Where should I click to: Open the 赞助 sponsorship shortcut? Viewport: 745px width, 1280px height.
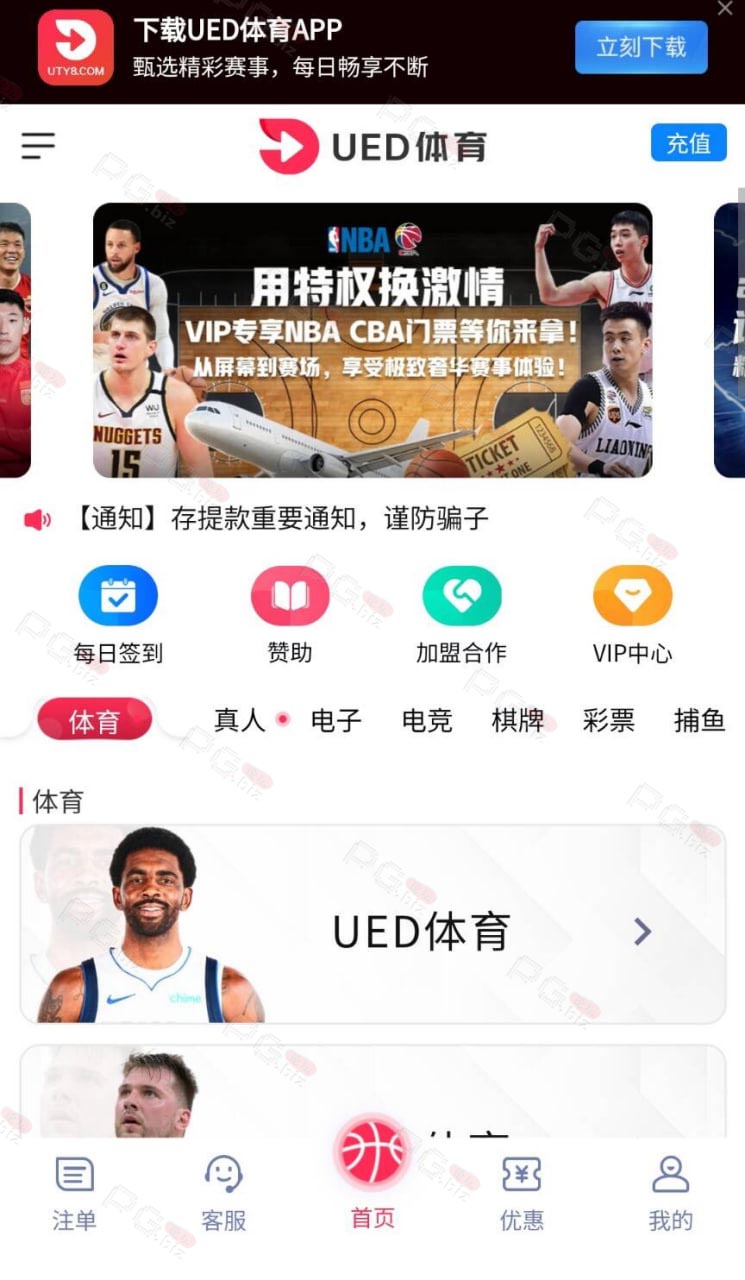point(290,616)
